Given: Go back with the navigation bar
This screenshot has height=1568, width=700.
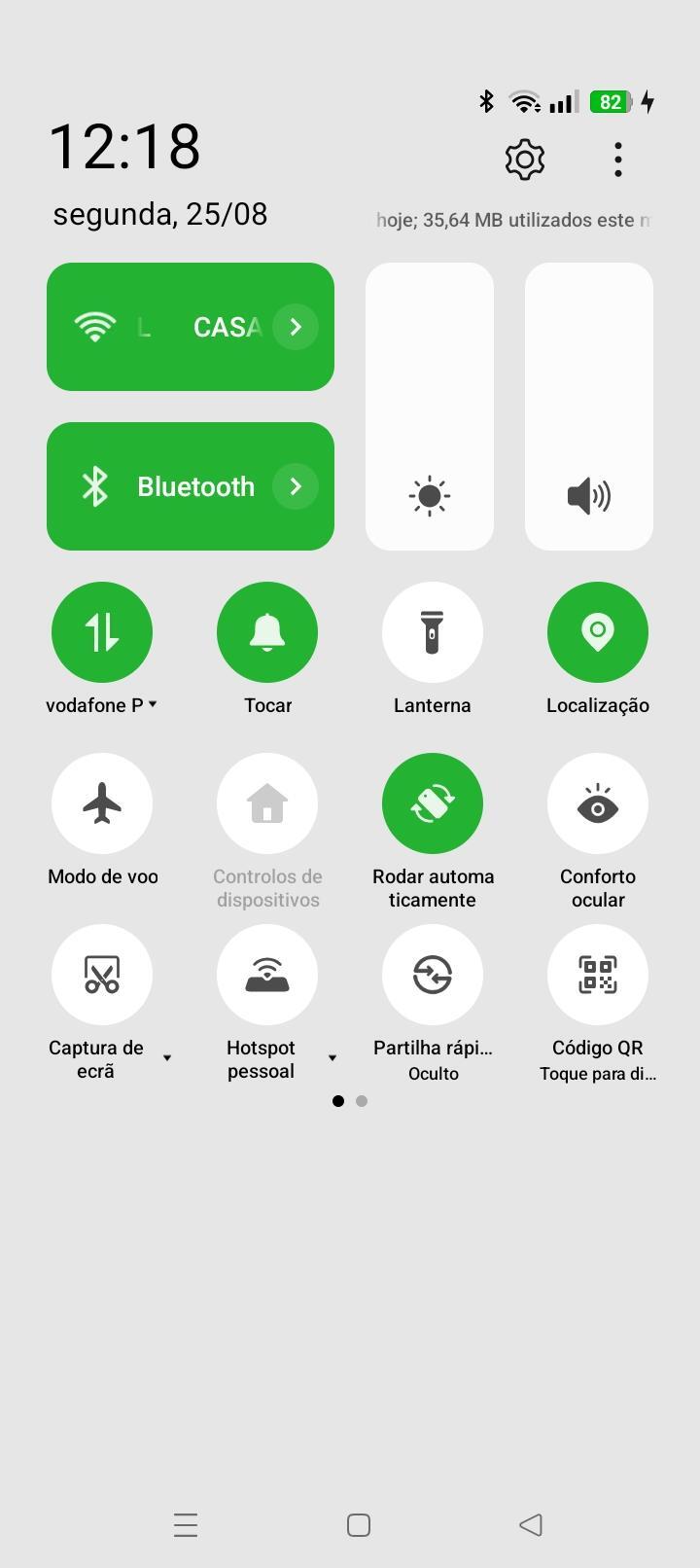Looking at the screenshot, I should coord(531,1524).
